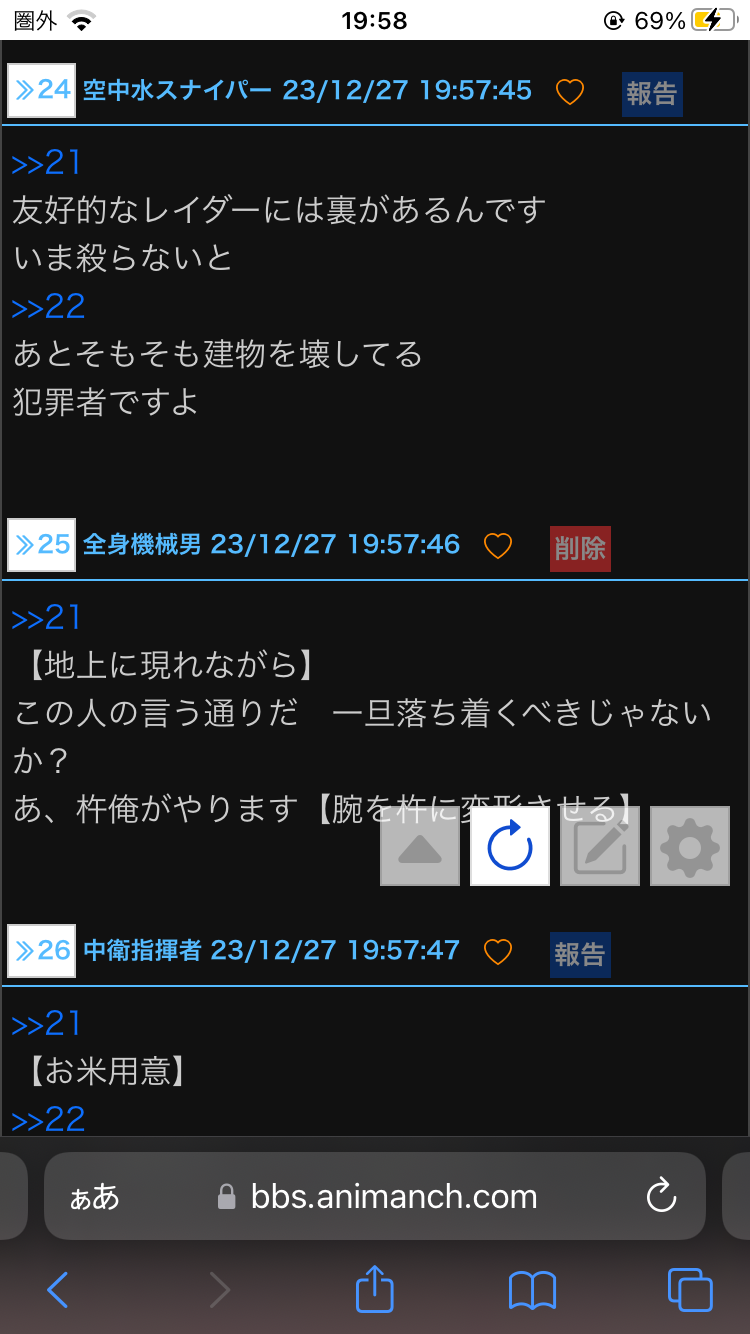Tap the >>25 post number button
The width and height of the screenshot is (750, 1334).
click(x=42, y=545)
